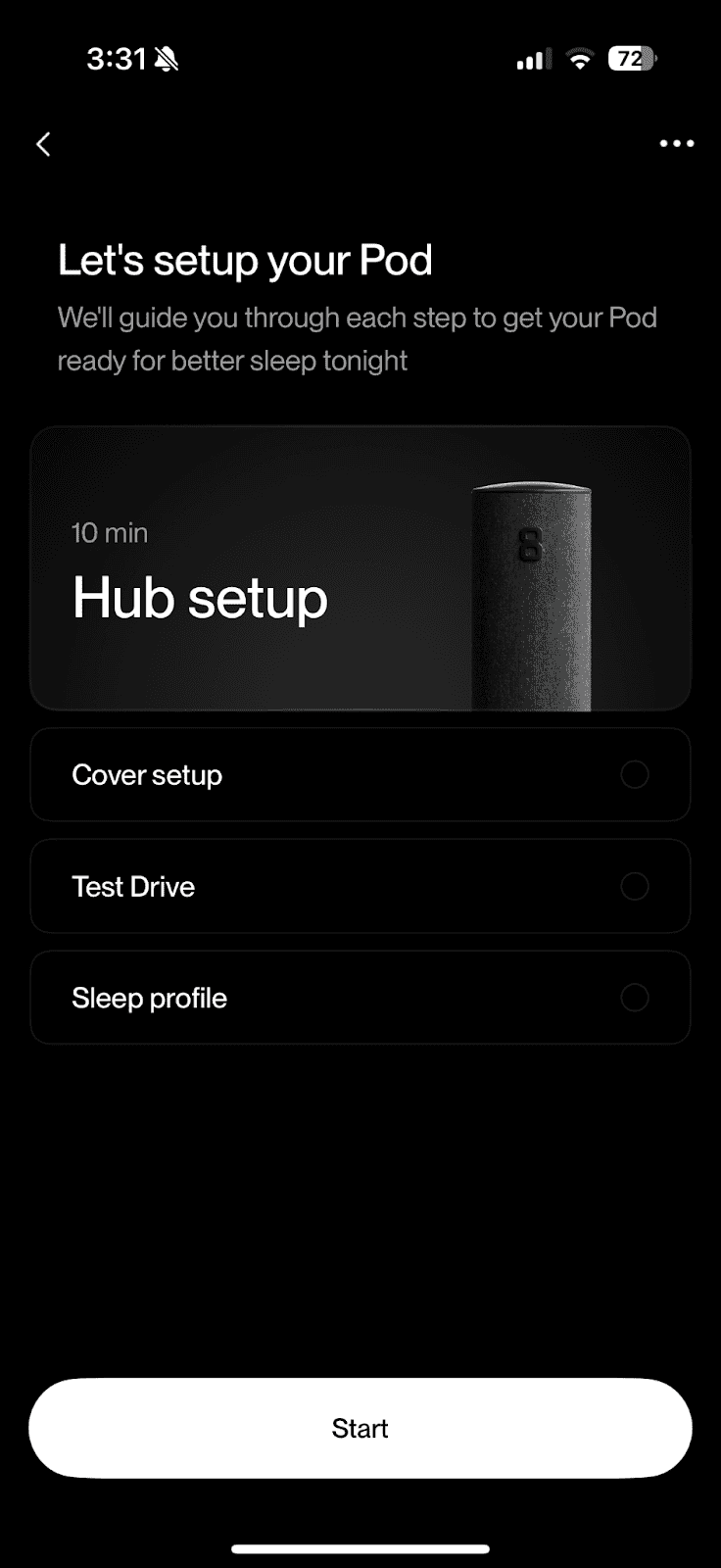Select the Cover setup step
Image resolution: width=721 pixels, height=1568 pixels.
point(360,774)
